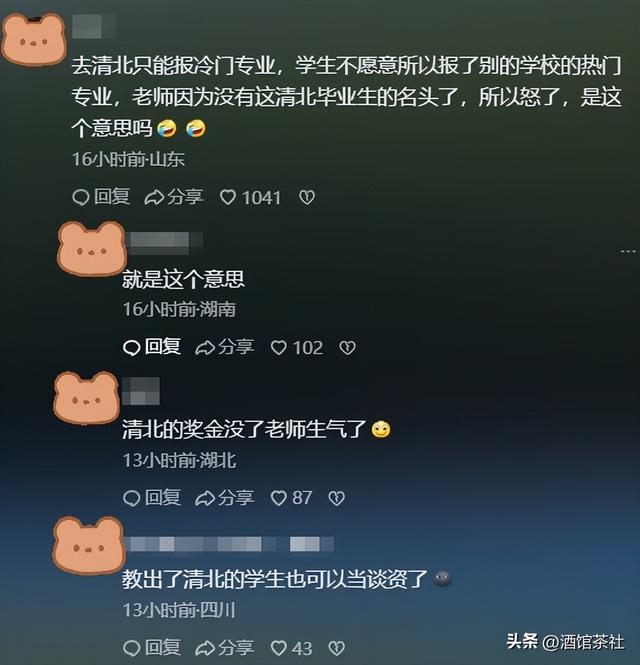Screen dimensions: 640x665
Task: Dislike the Hubei comment about 奖金
Action: point(337,497)
